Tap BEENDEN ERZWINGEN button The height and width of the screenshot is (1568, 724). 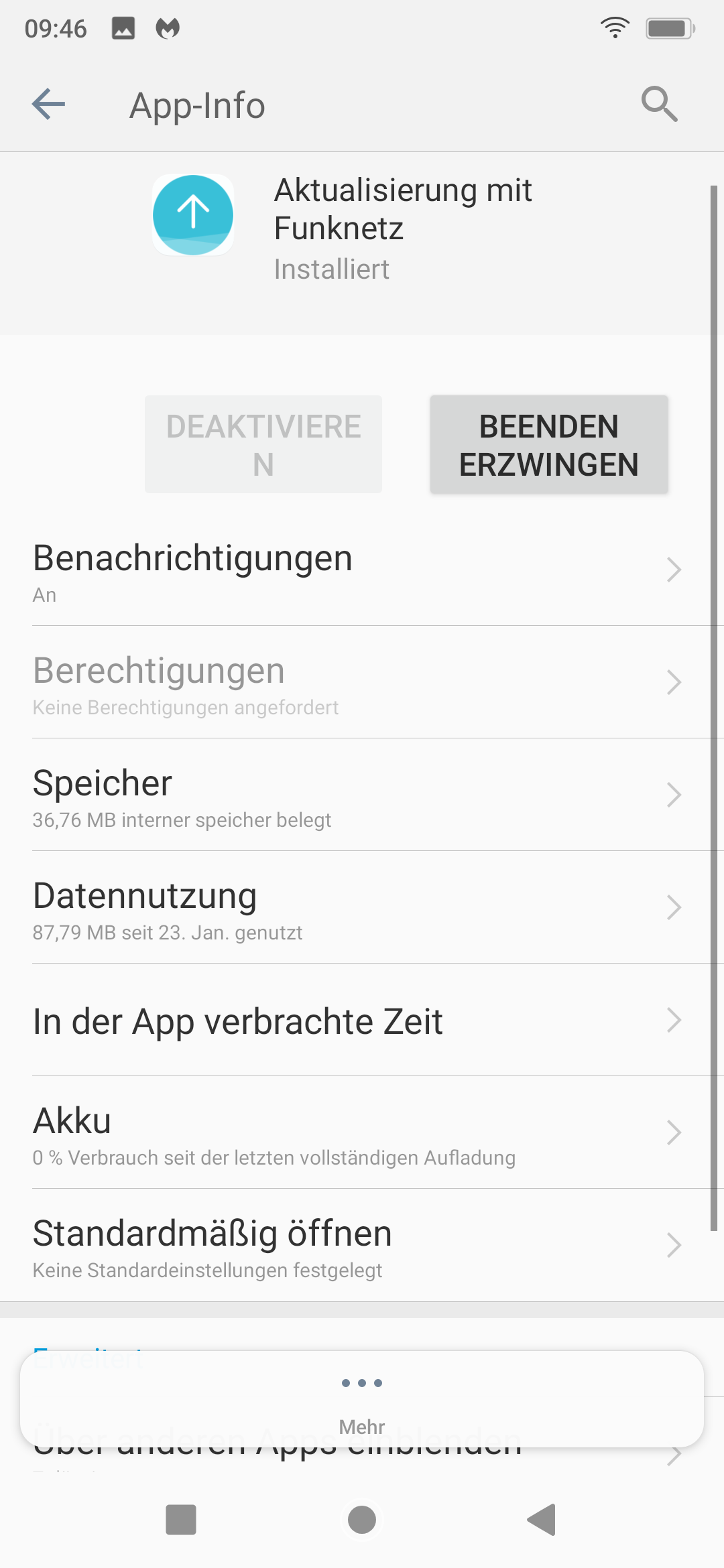coord(549,445)
